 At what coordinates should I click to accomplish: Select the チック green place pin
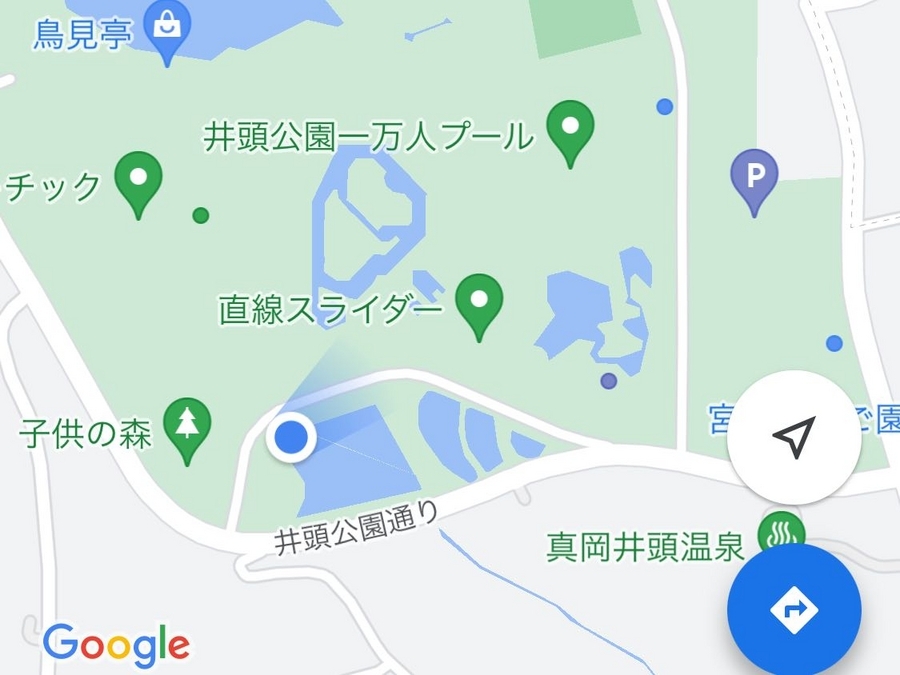pyautogui.click(x=138, y=179)
